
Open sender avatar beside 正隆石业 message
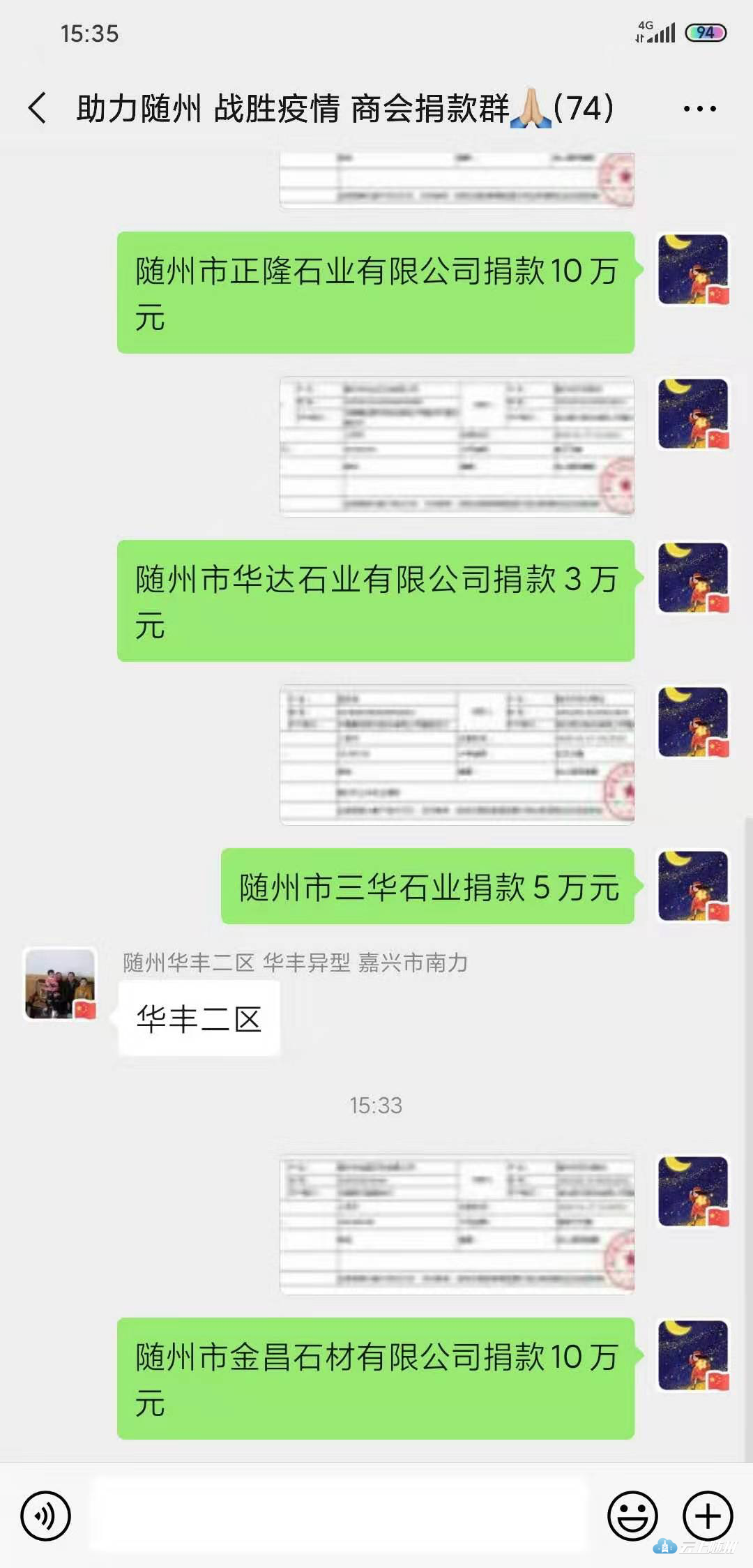pos(693,269)
